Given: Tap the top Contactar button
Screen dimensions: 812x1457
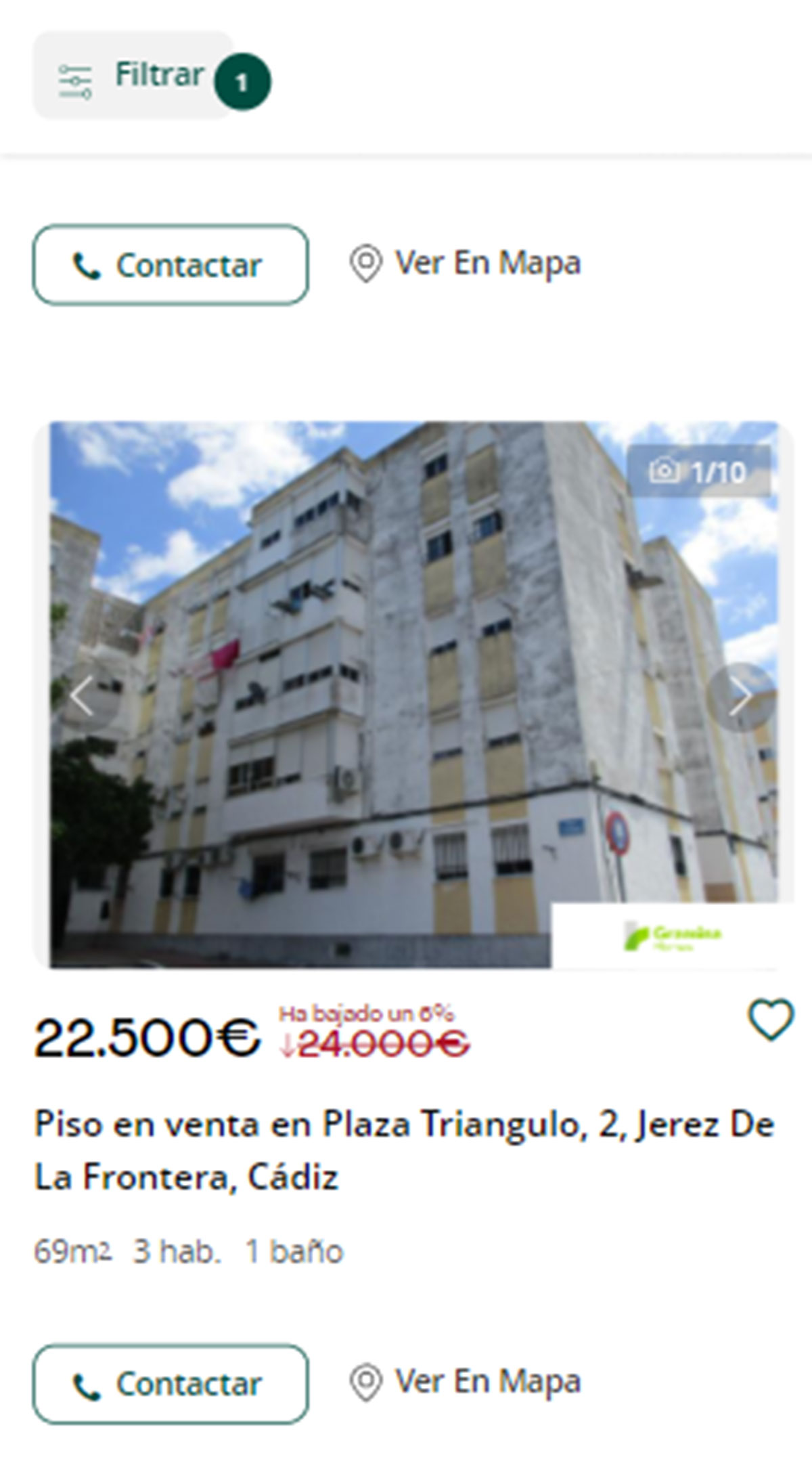Looking at the screenshot, I should pyautogui.click(x=171, y=265).
